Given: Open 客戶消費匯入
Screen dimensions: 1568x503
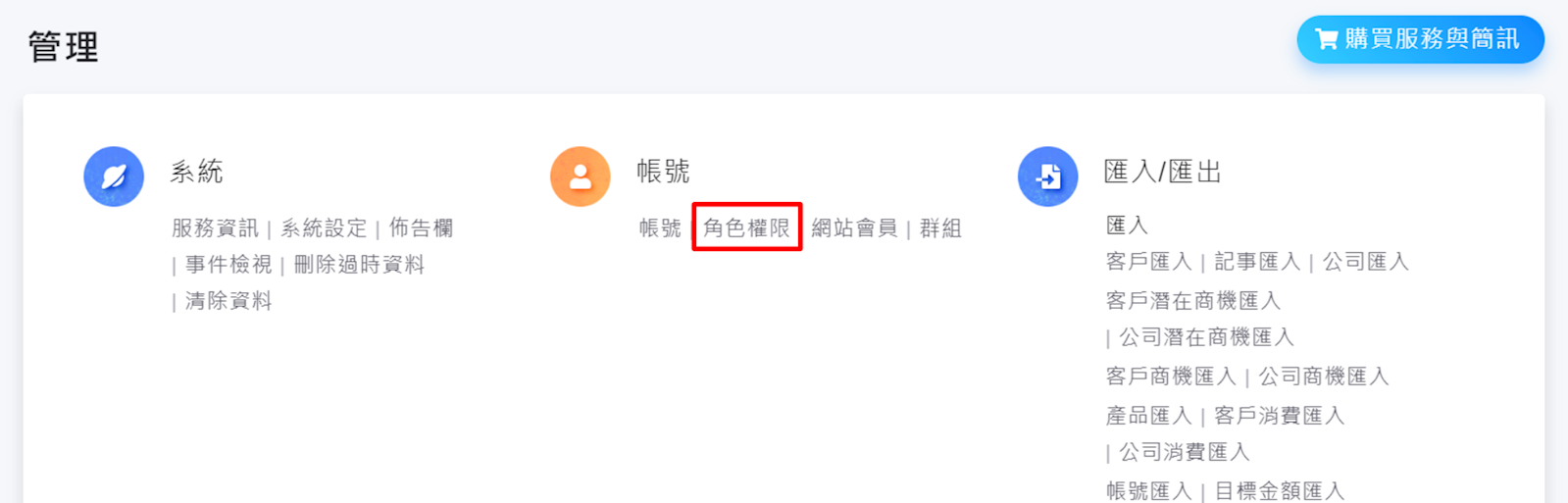Looking at the screenshot, I should [x=1279, y=416].
